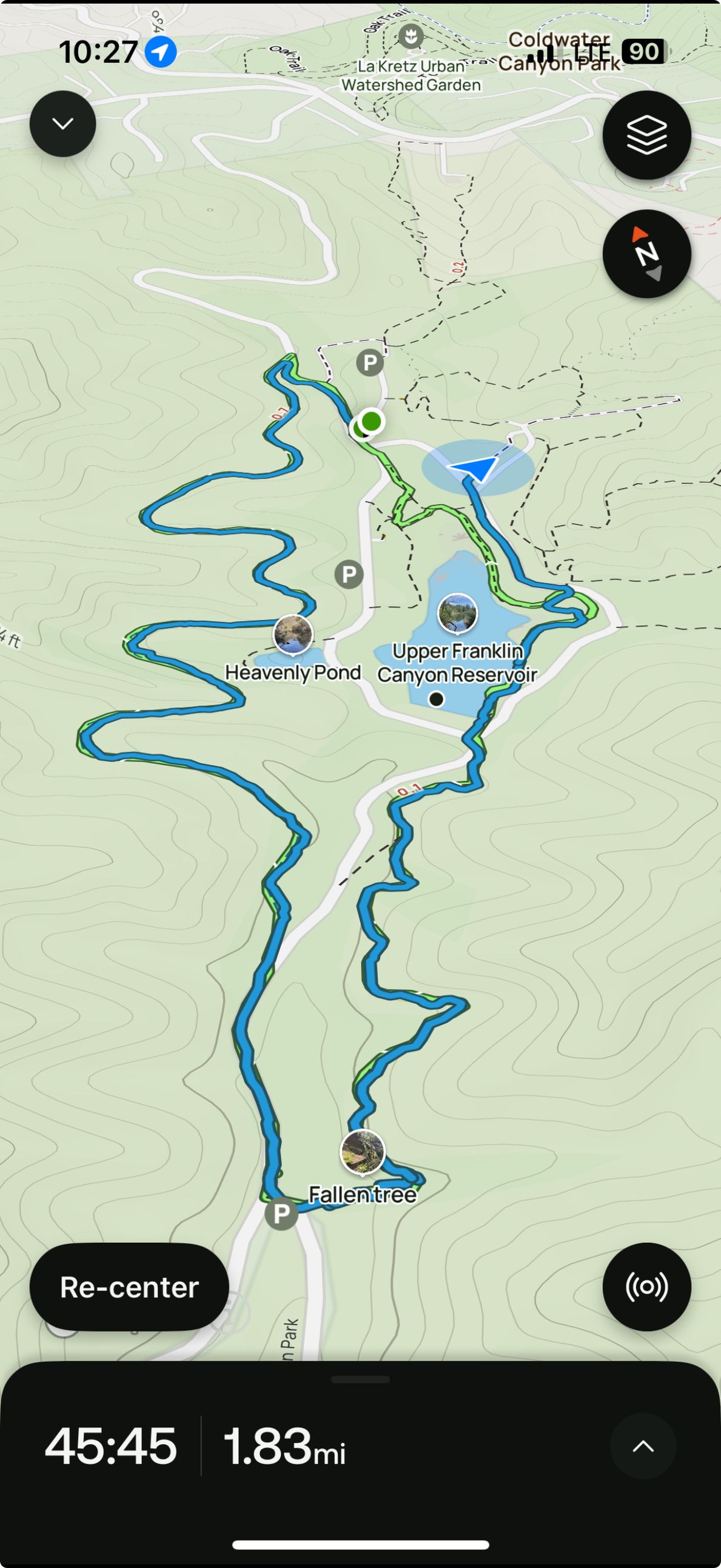Re-center the map on my location
Screen dimensions: 721x1568
point(129,1288)
